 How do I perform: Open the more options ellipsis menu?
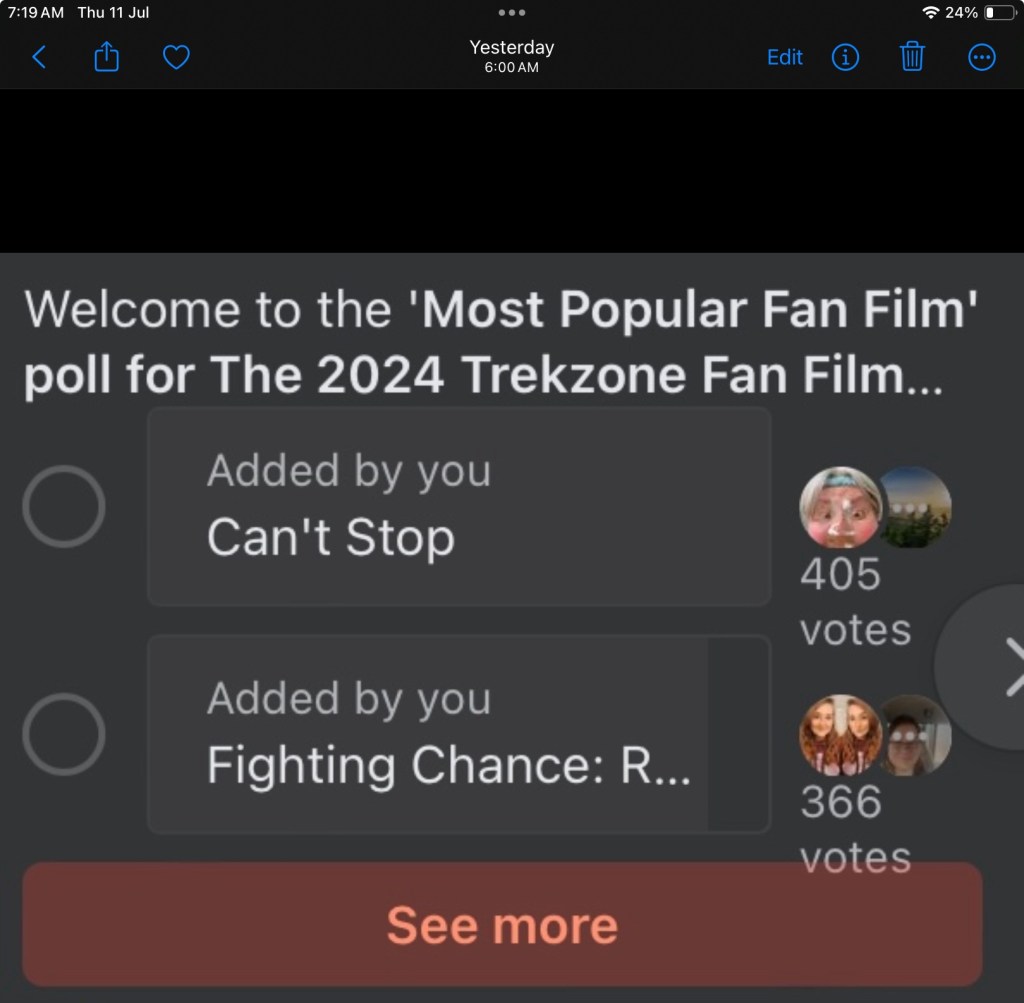tap(982, 58)
